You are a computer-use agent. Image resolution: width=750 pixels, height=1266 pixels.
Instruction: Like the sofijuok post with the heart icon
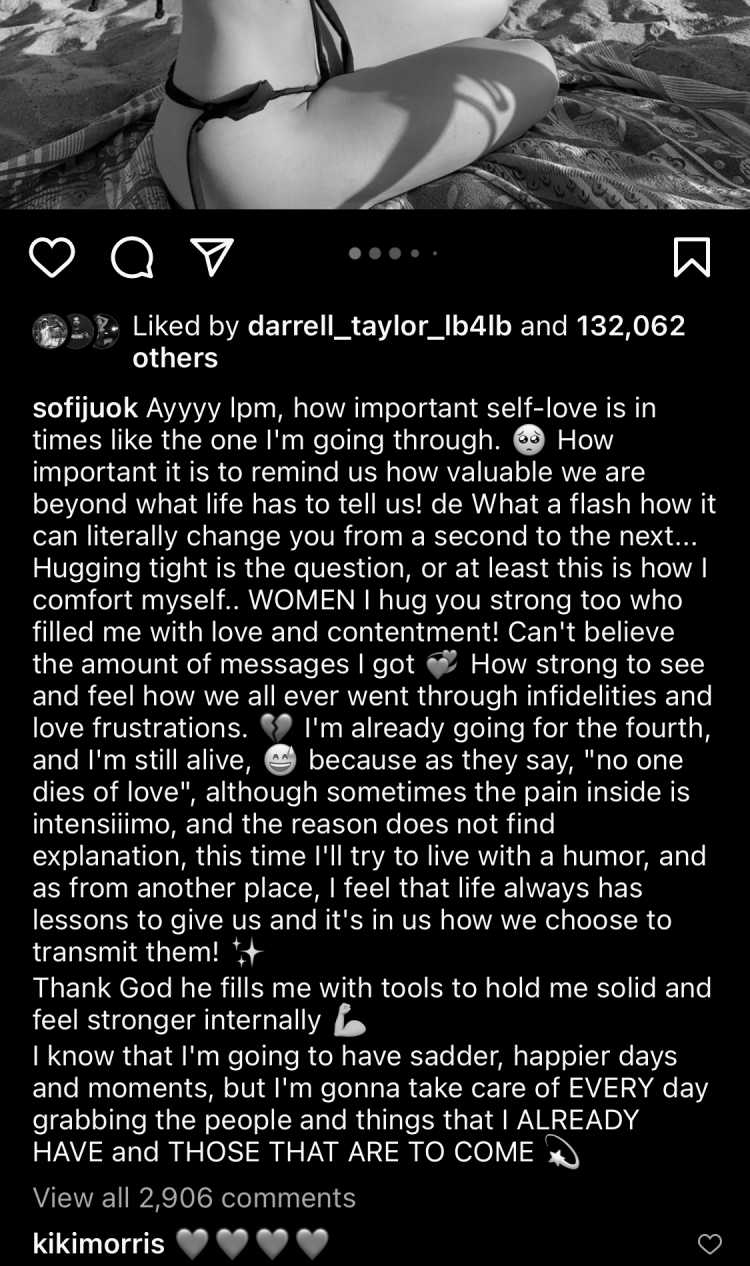[52, 257]
